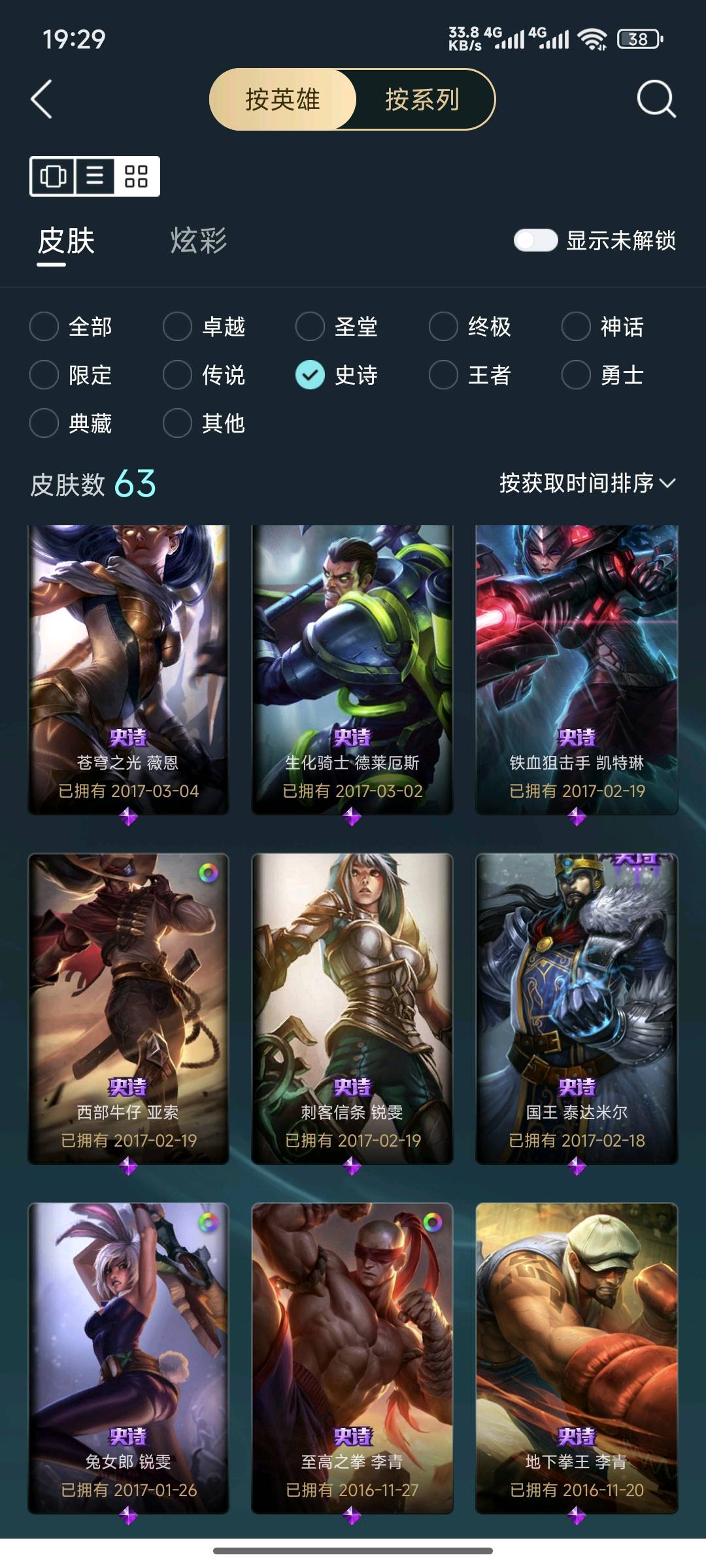
Task: Open the search magnifier icon
Action: click(x=656, y=99)
